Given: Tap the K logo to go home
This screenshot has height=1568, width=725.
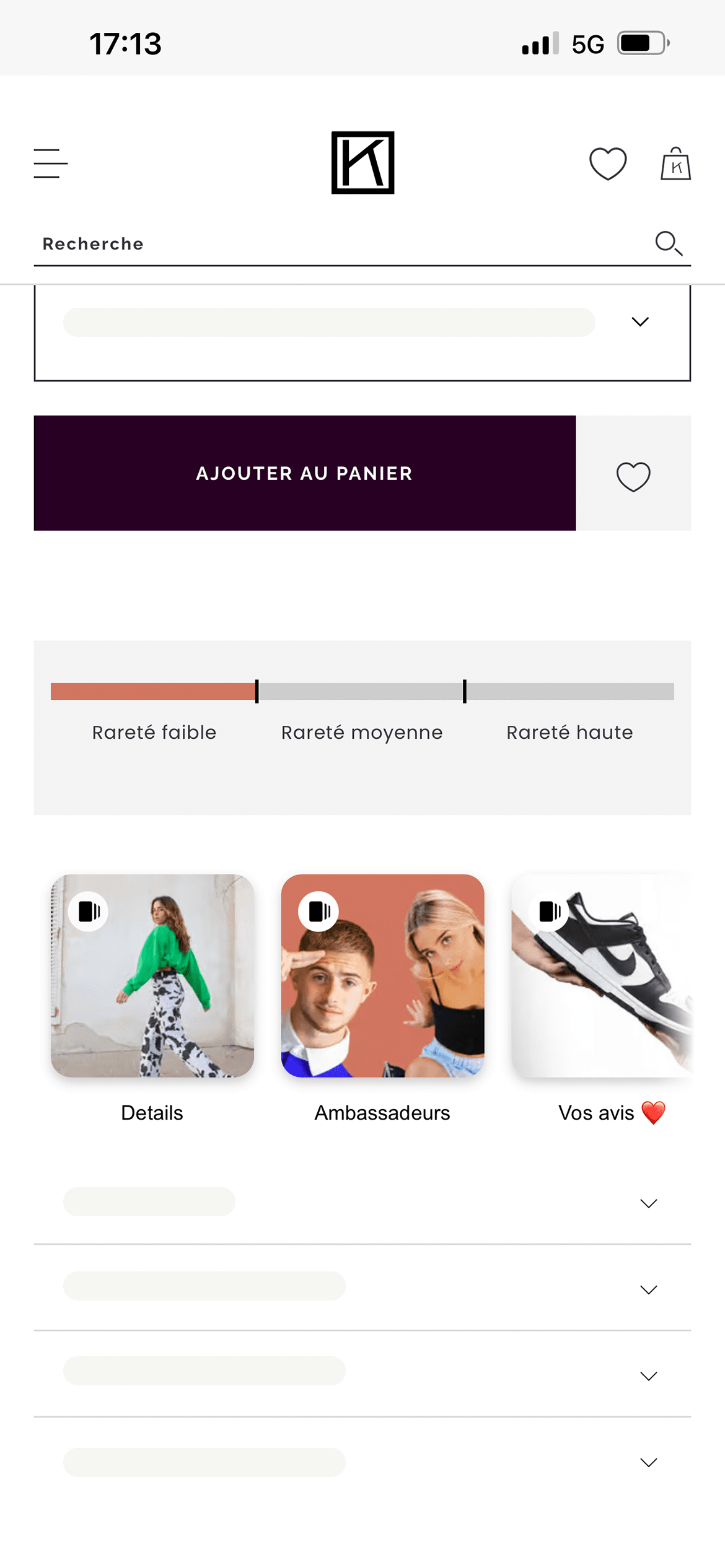Looking at the screenshot, I should tap(362, 163).
